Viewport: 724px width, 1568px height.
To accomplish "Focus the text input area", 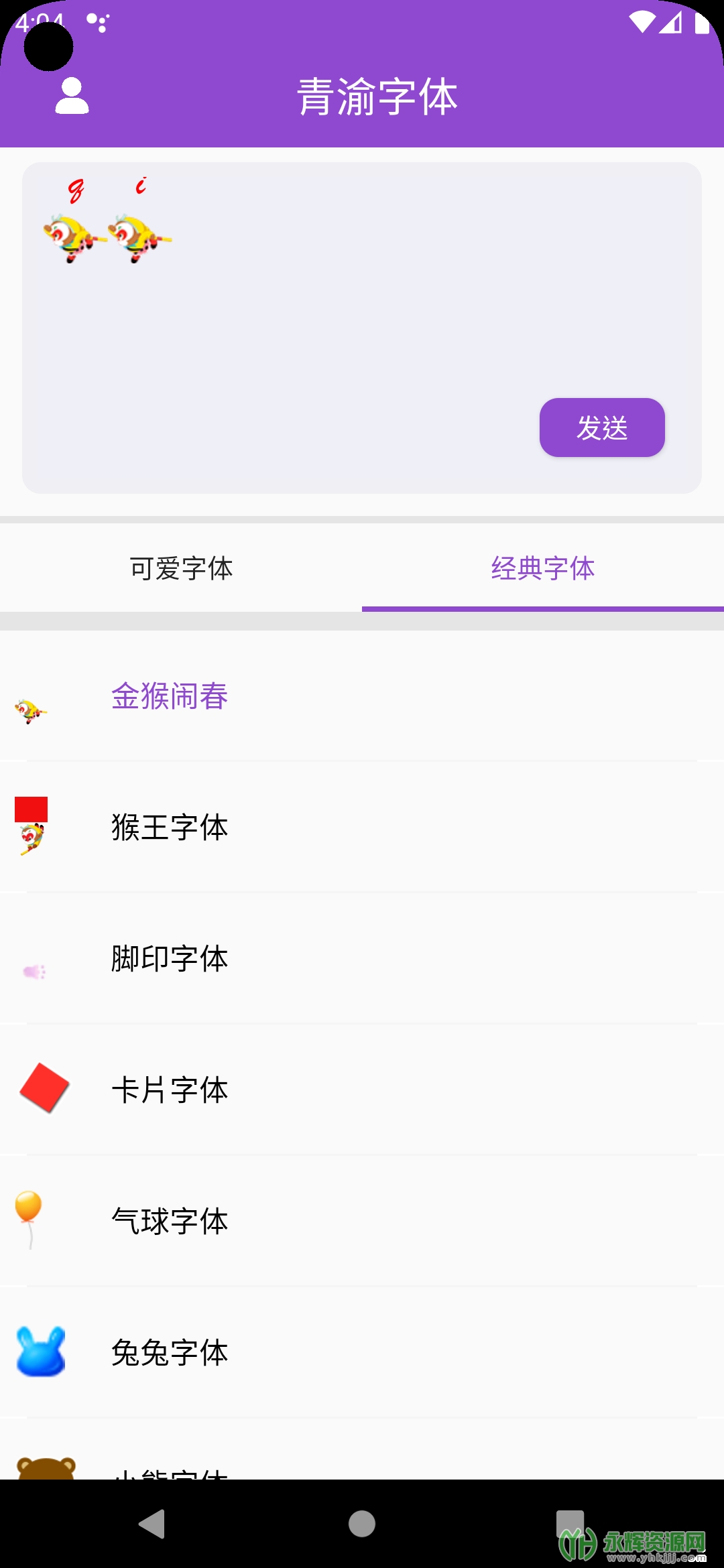I will pos(335,322).
